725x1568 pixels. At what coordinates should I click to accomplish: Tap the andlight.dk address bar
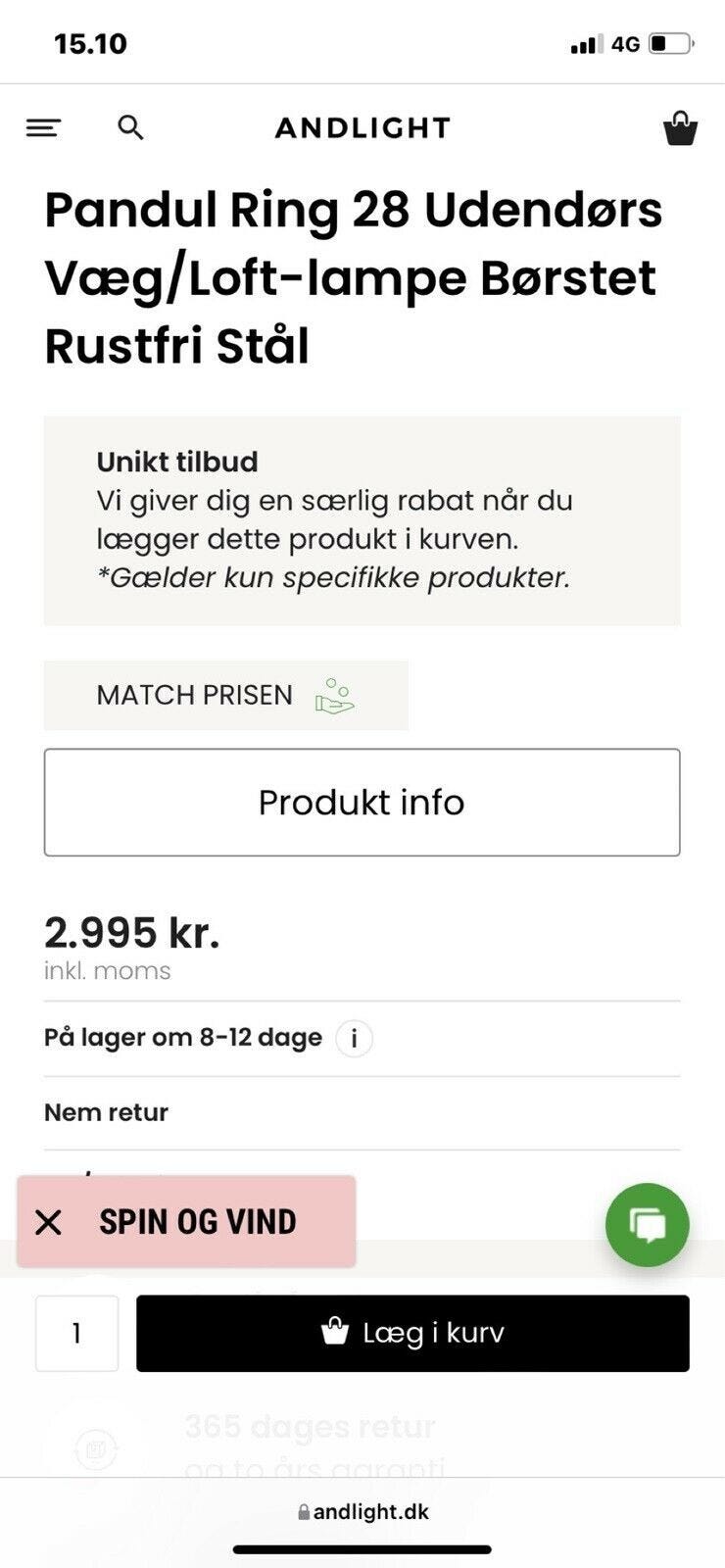click(362, 1512)
